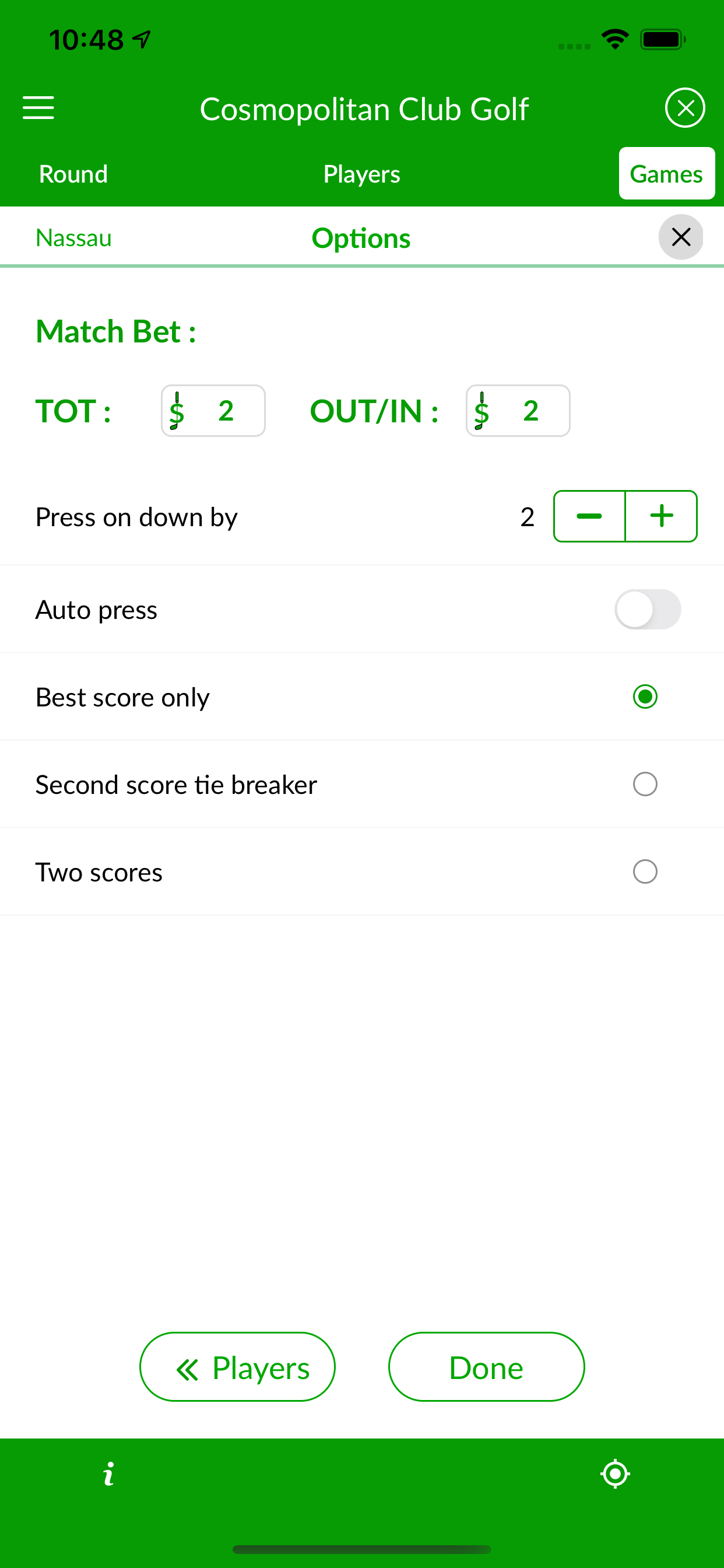Viewport: 724px width, 1568px height.
Task: Select Second score tie breaker option
Action: coord(645,784)
